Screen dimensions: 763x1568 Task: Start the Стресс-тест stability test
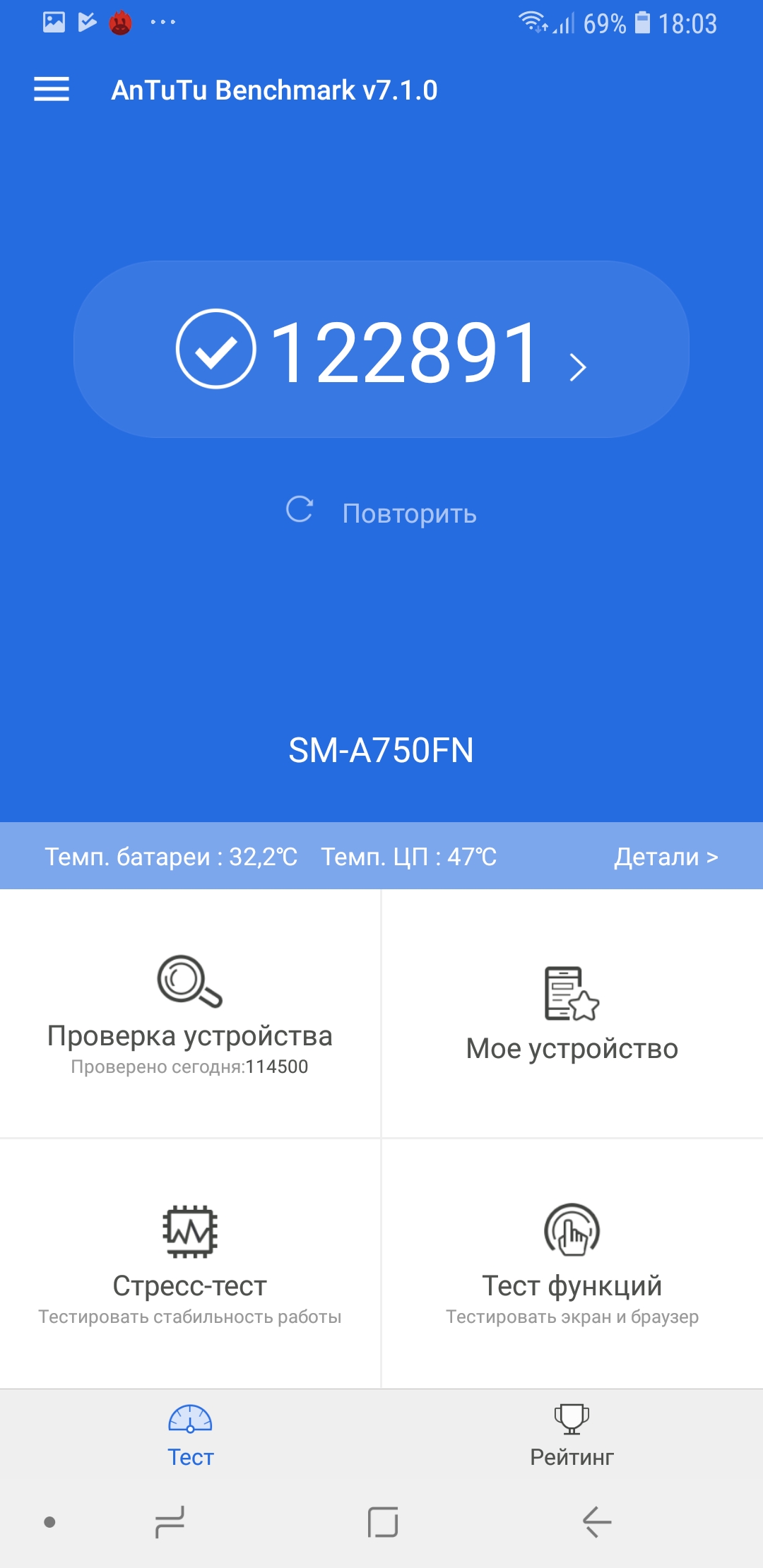pos(190,1263)
